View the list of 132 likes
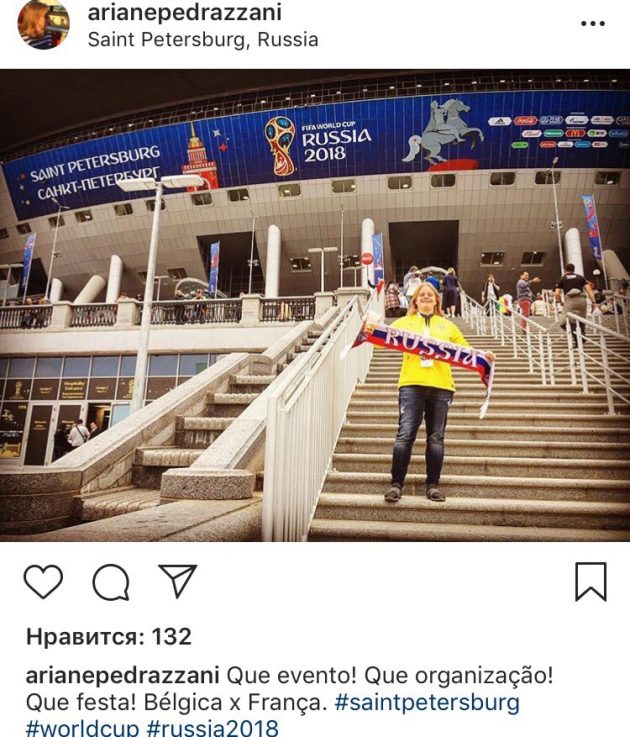Viewport: 630px width, 737px height. coord(108,636)
